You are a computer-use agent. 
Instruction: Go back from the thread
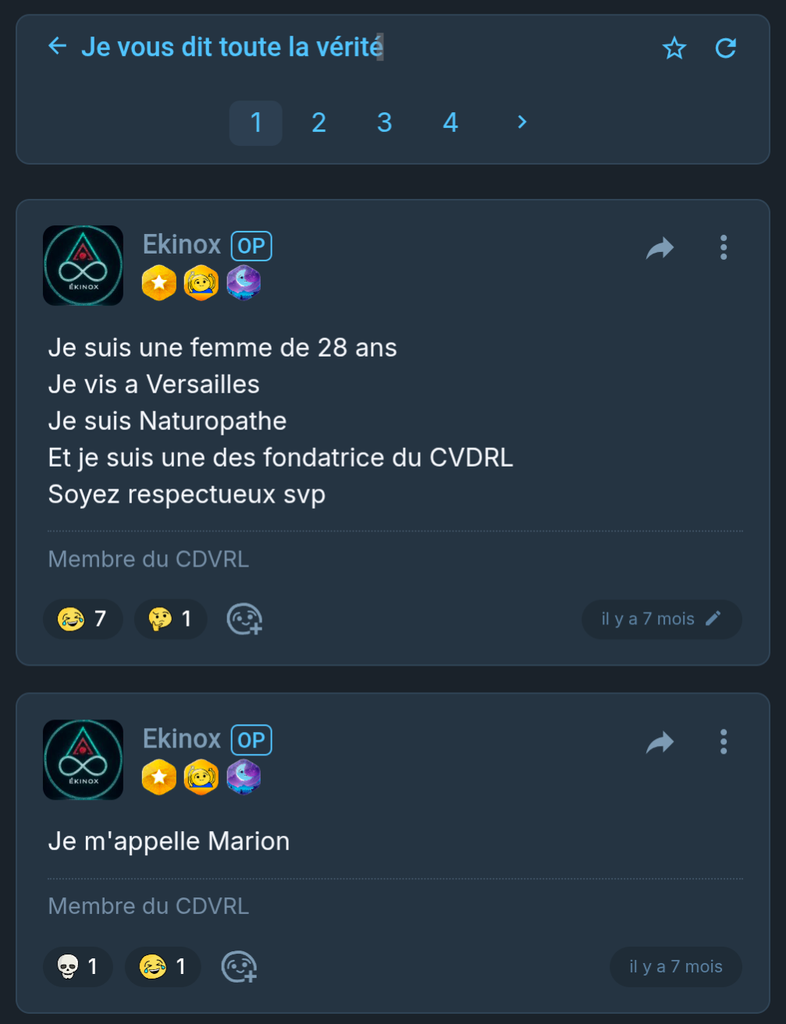[x=57, y=46]
